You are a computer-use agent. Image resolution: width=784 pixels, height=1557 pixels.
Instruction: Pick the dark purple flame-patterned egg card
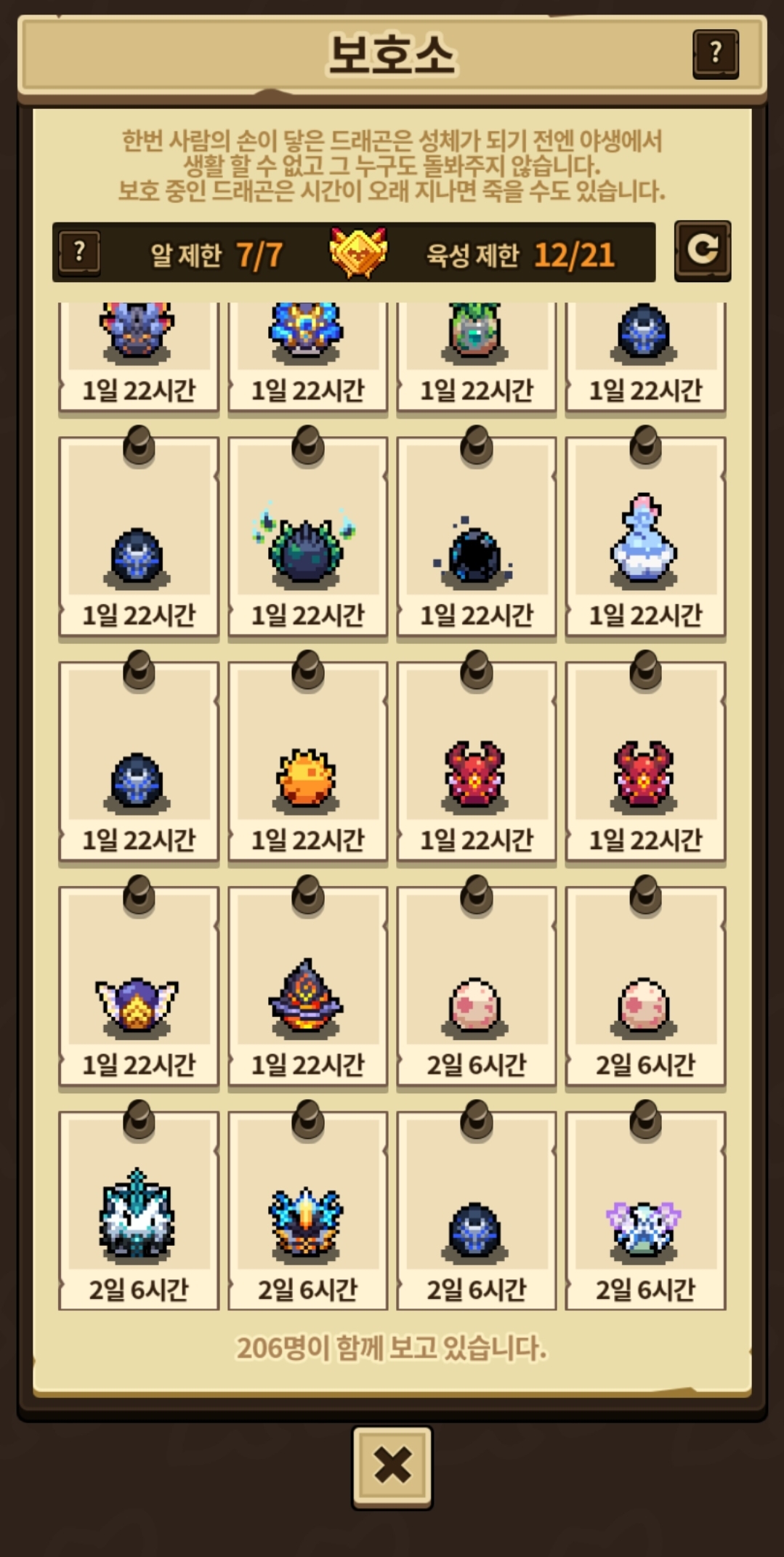coord(307,986)
